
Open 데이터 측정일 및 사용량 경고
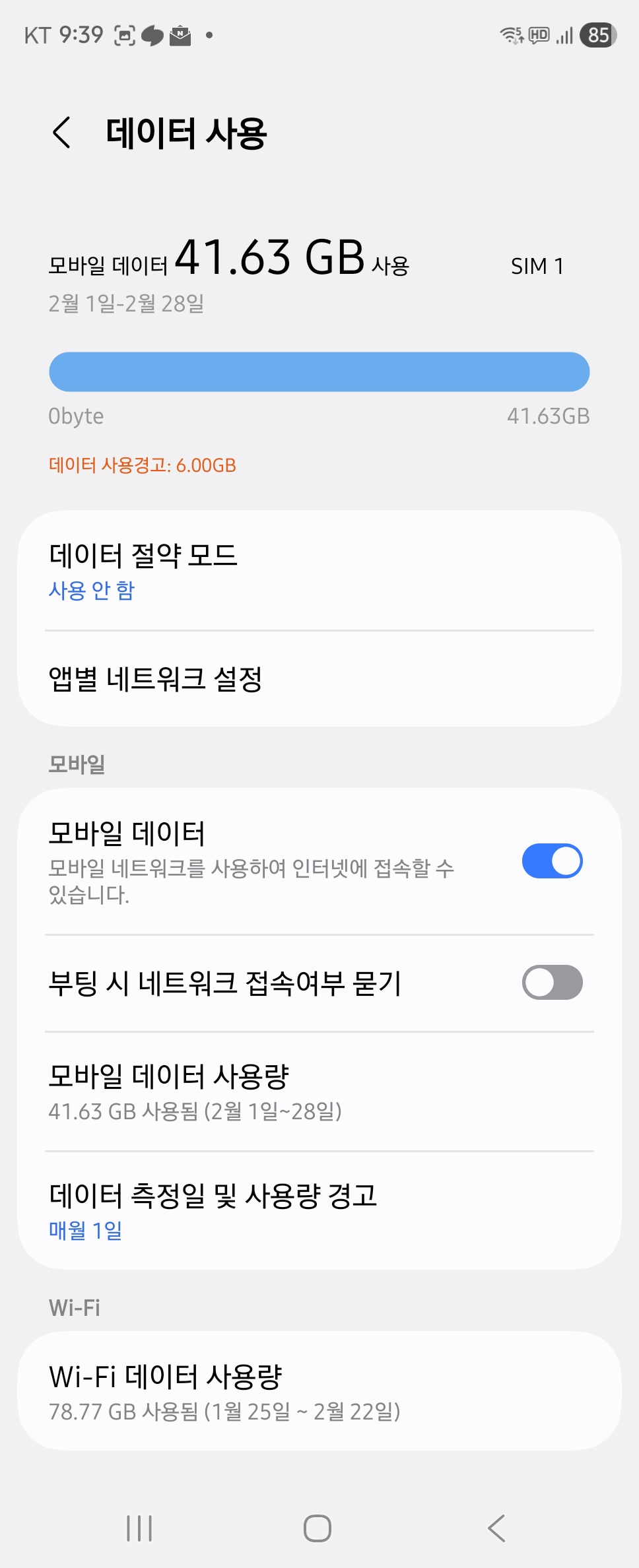pyautogui.click(x=319, y=1211)
